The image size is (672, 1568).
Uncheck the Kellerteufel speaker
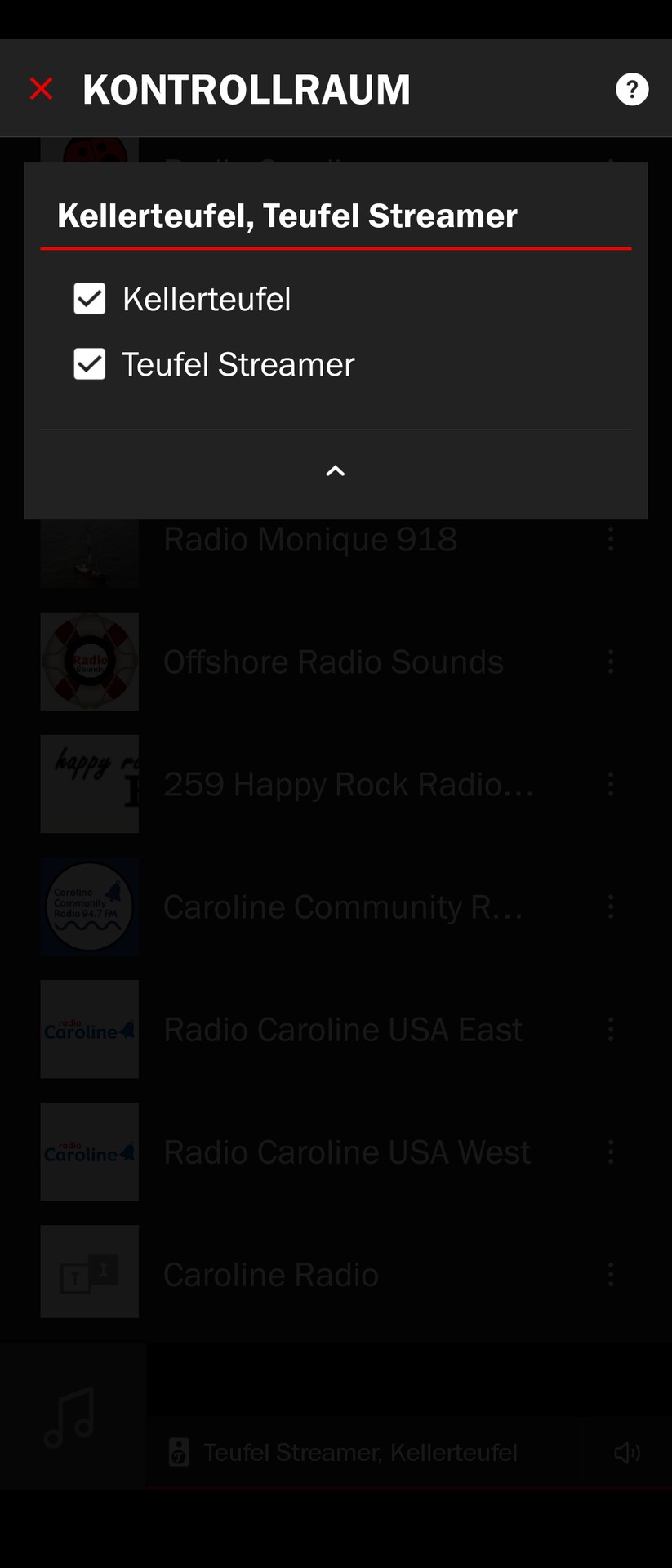point(89,299)
